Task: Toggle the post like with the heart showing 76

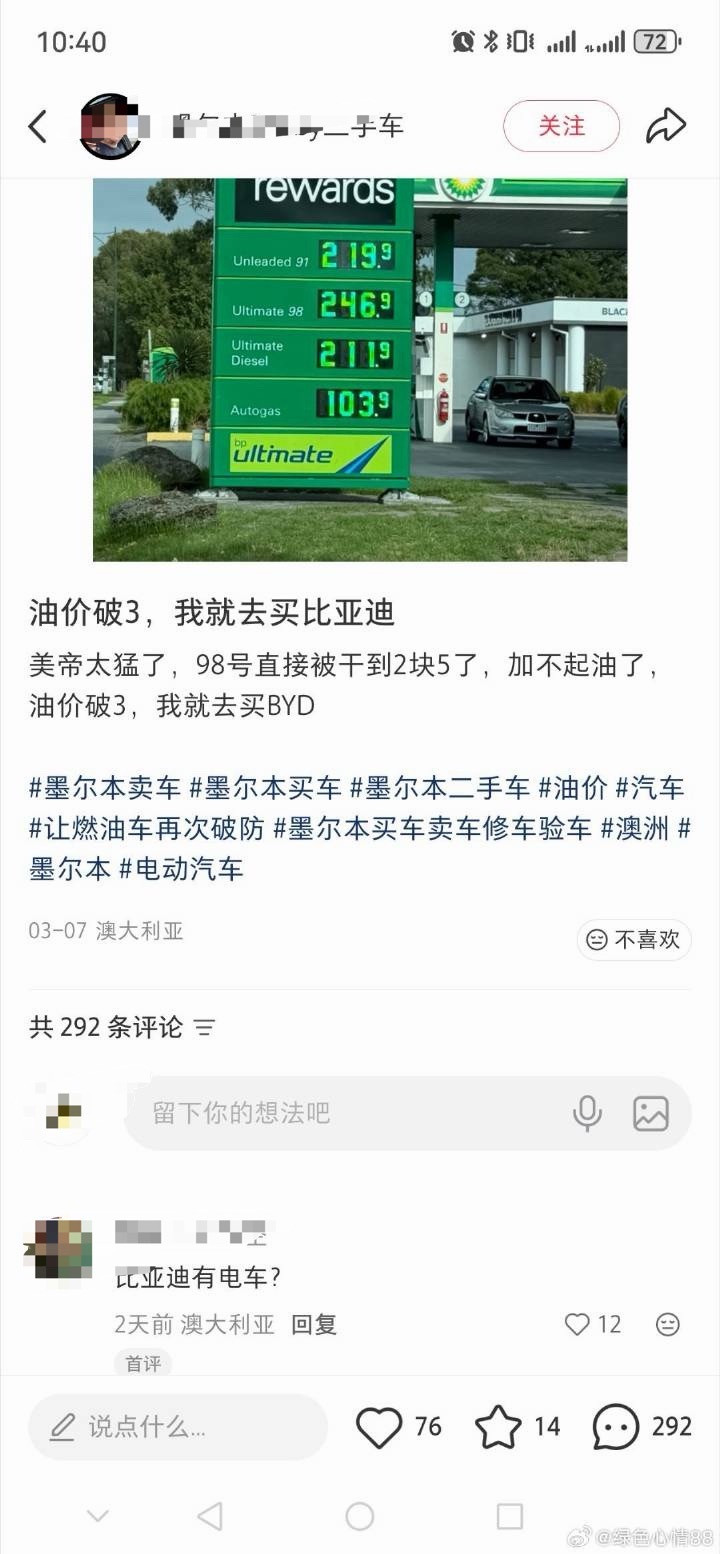Action: 381,1427
